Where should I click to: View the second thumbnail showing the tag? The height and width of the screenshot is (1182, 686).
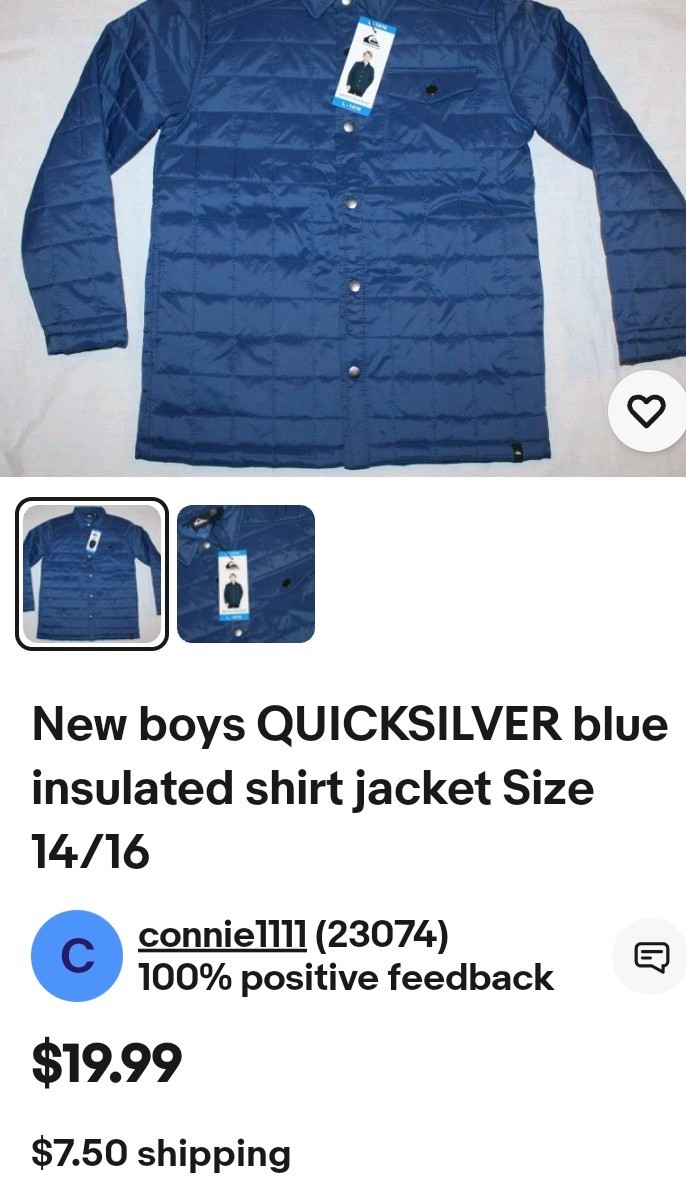point(246,574)
